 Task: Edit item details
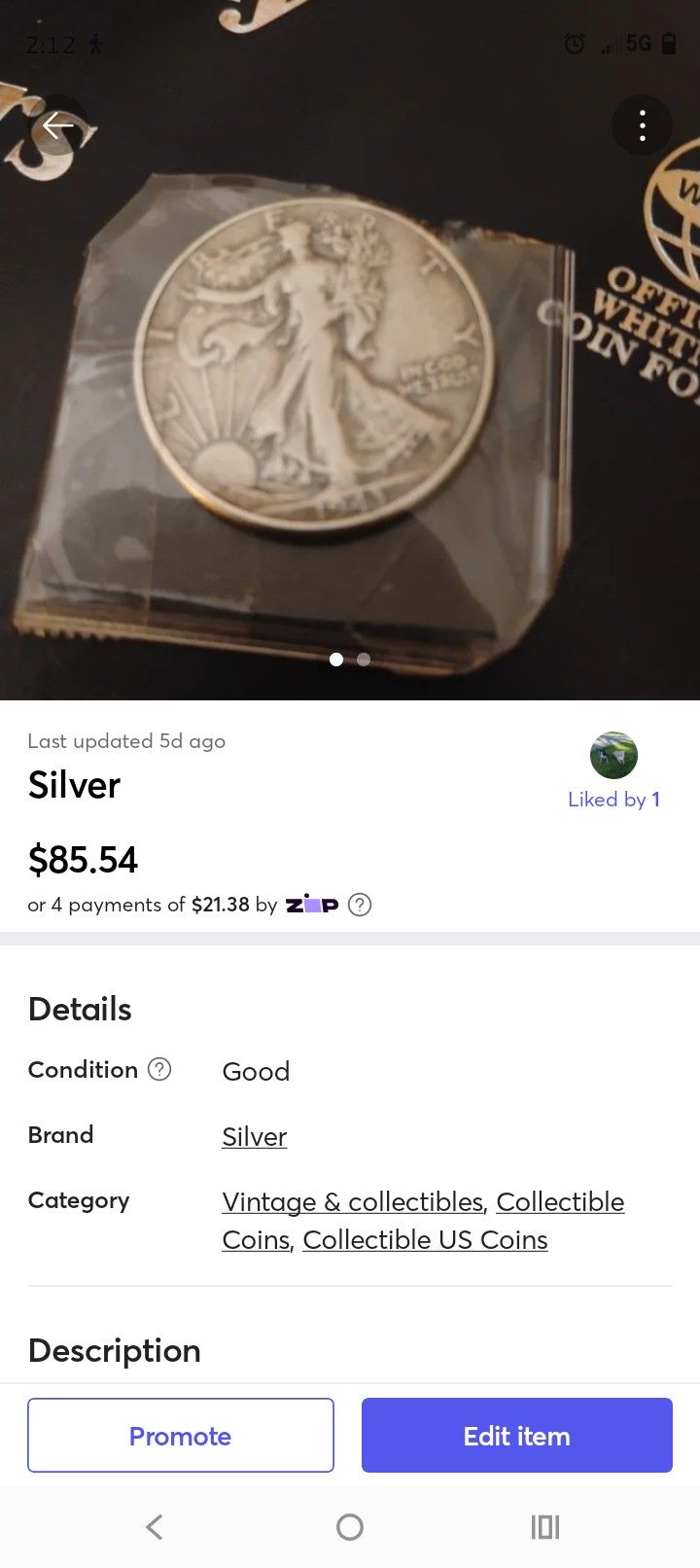click(x=516, y=1435)
